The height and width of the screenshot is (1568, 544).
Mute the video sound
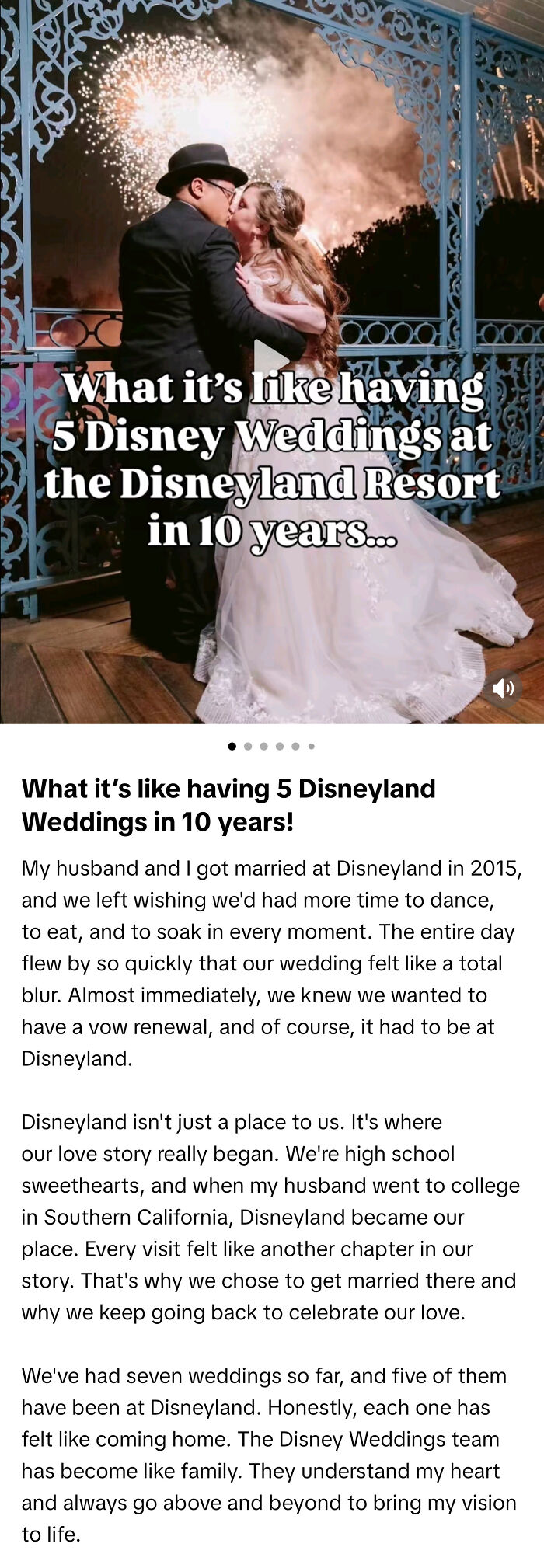[x=504, y=688]
